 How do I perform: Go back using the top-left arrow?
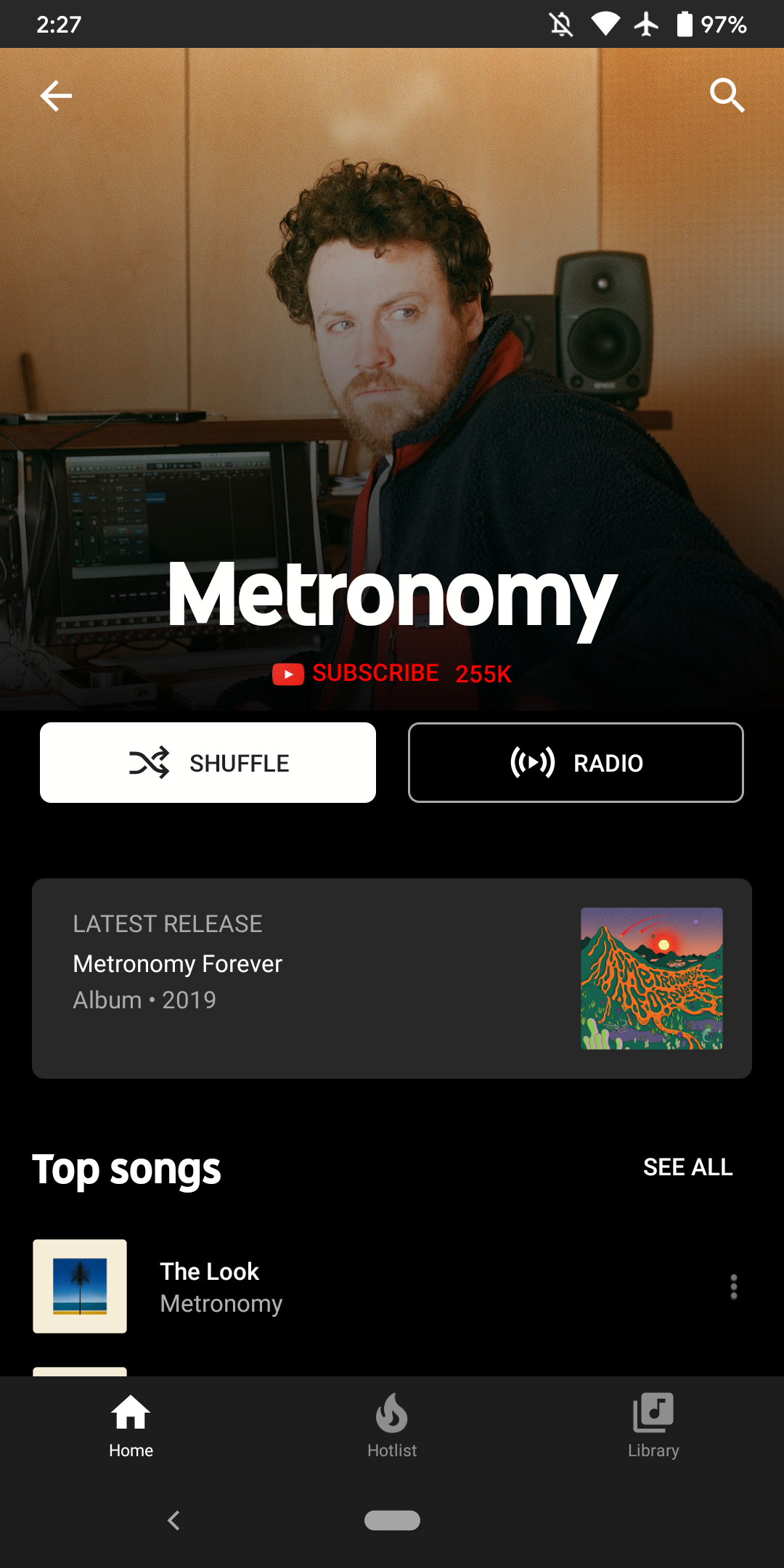click(x=56, y=96)
